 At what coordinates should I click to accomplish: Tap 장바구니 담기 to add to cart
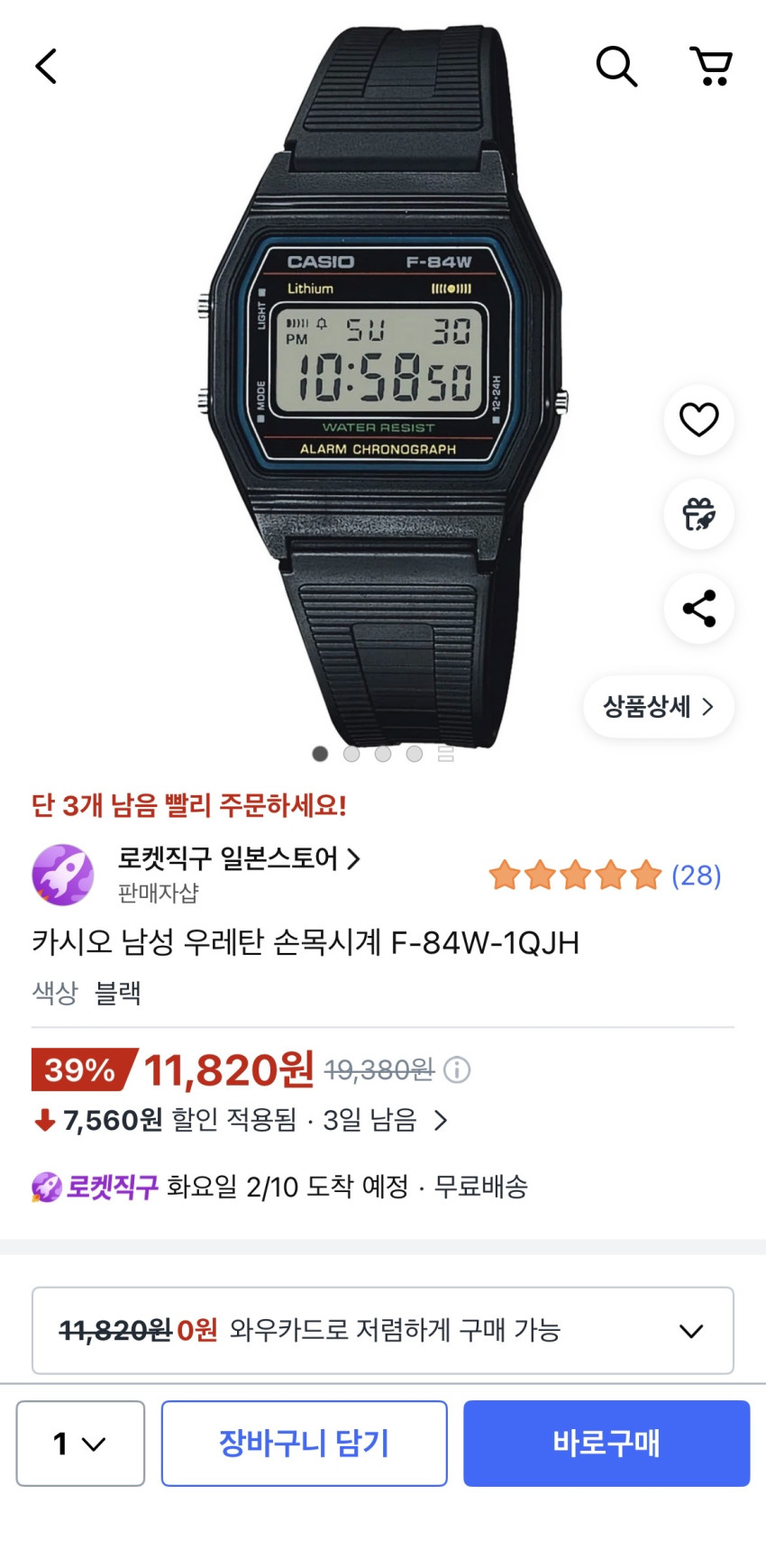coord(304,1443)
